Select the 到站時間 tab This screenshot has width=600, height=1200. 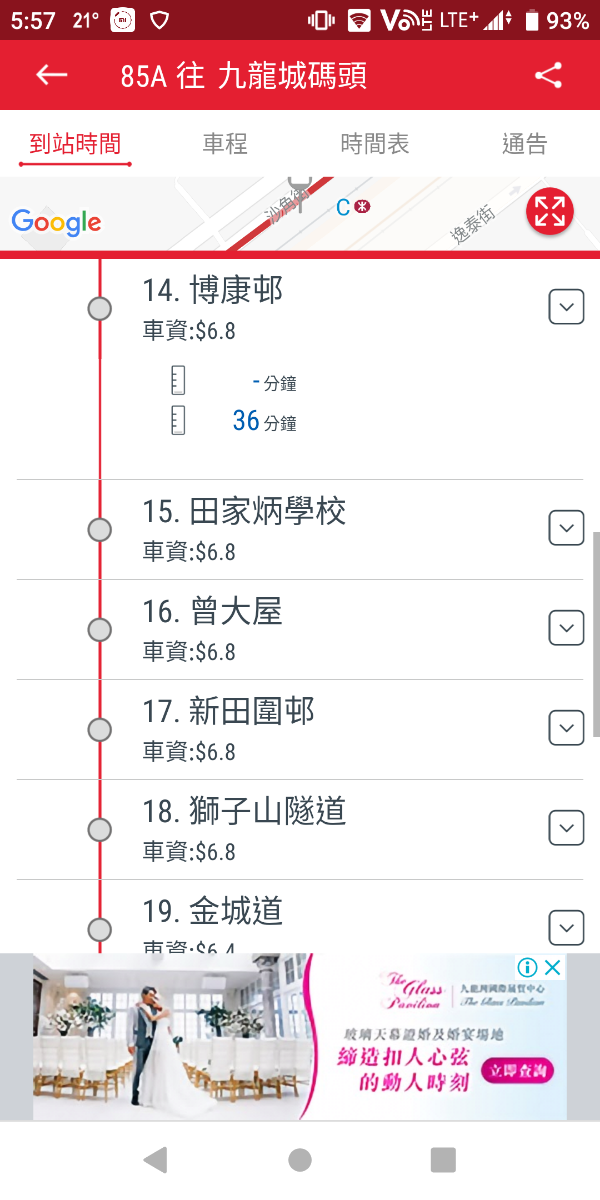coord(75,144)
